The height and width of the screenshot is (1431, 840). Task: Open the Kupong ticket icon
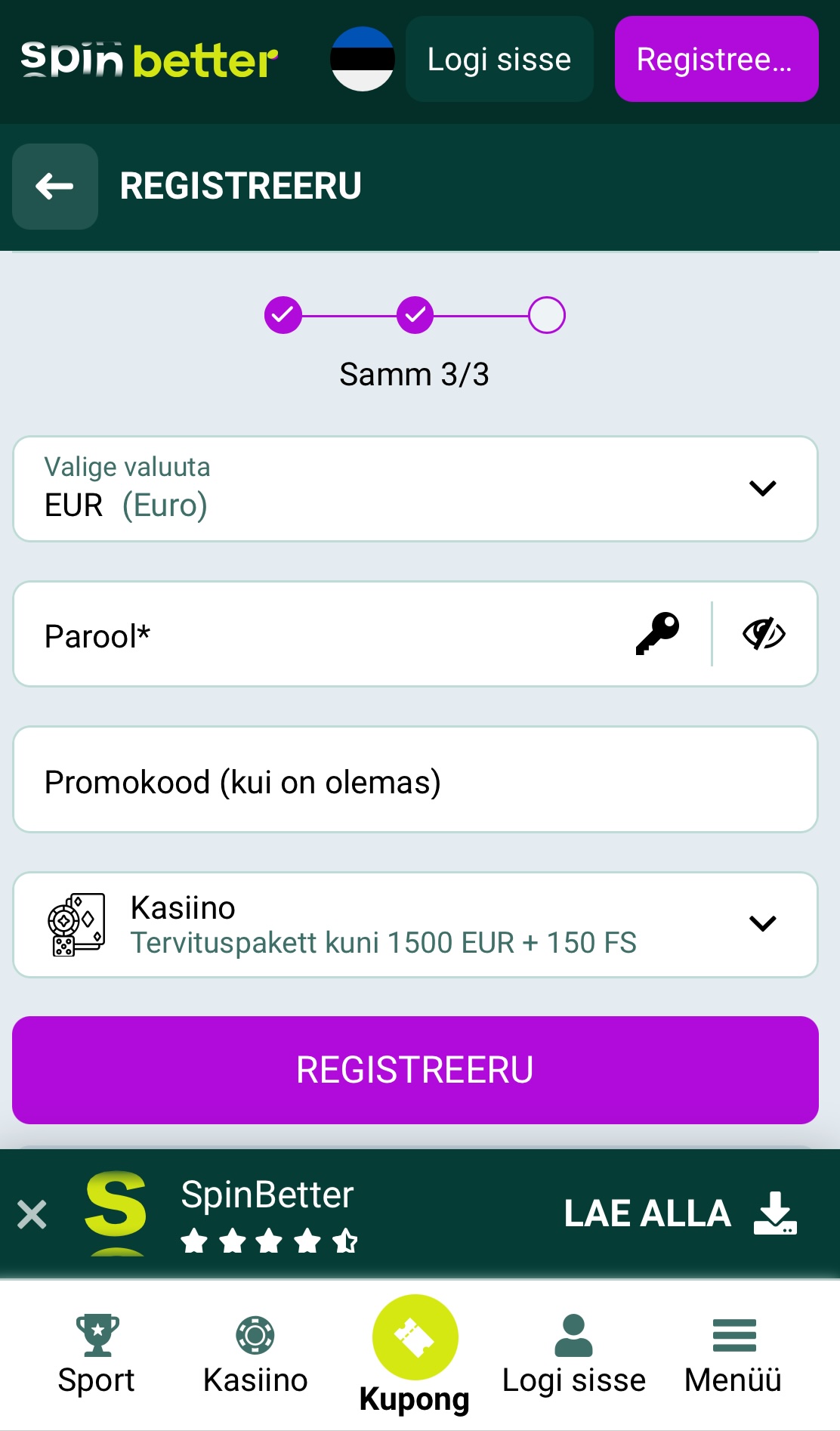[x=414, y=1337]
